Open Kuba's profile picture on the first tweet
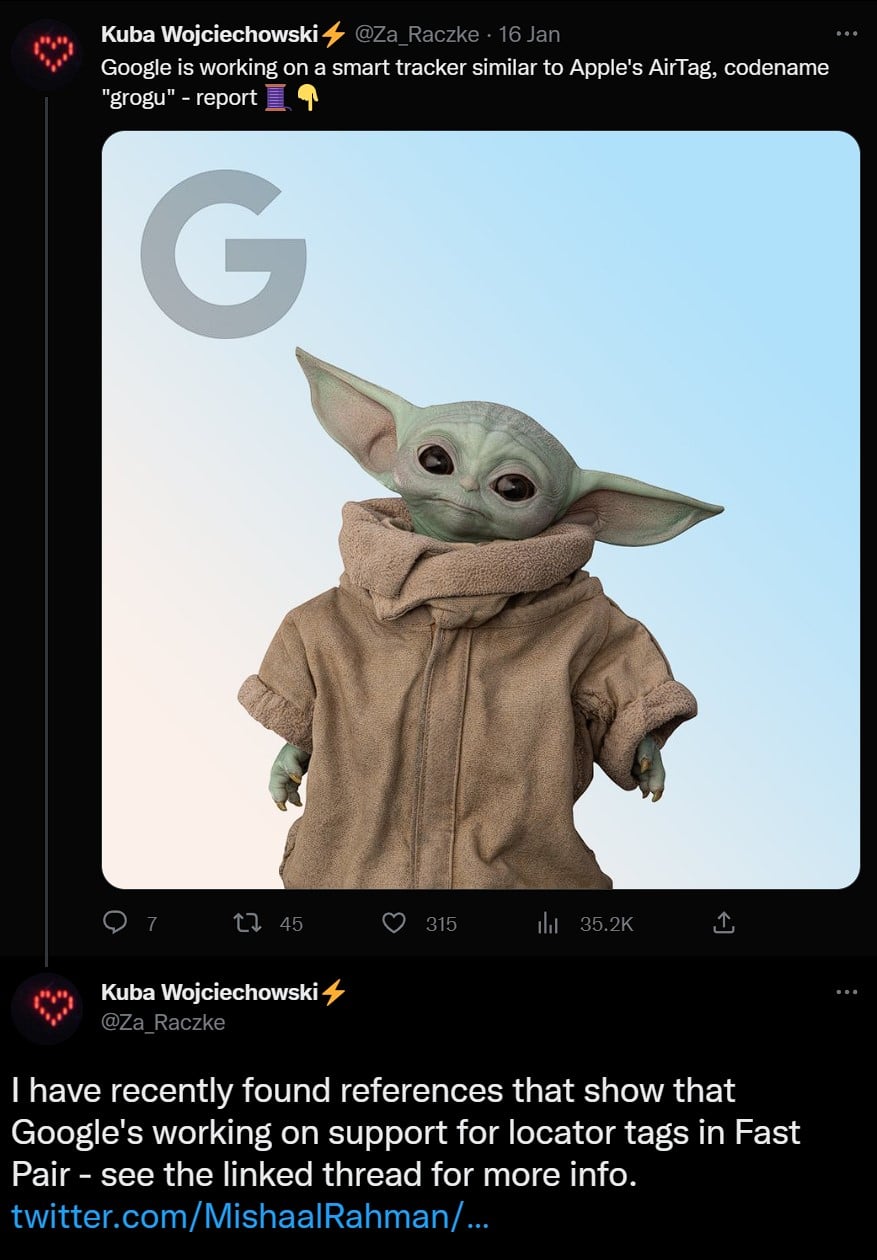 [x=46, y=53]
